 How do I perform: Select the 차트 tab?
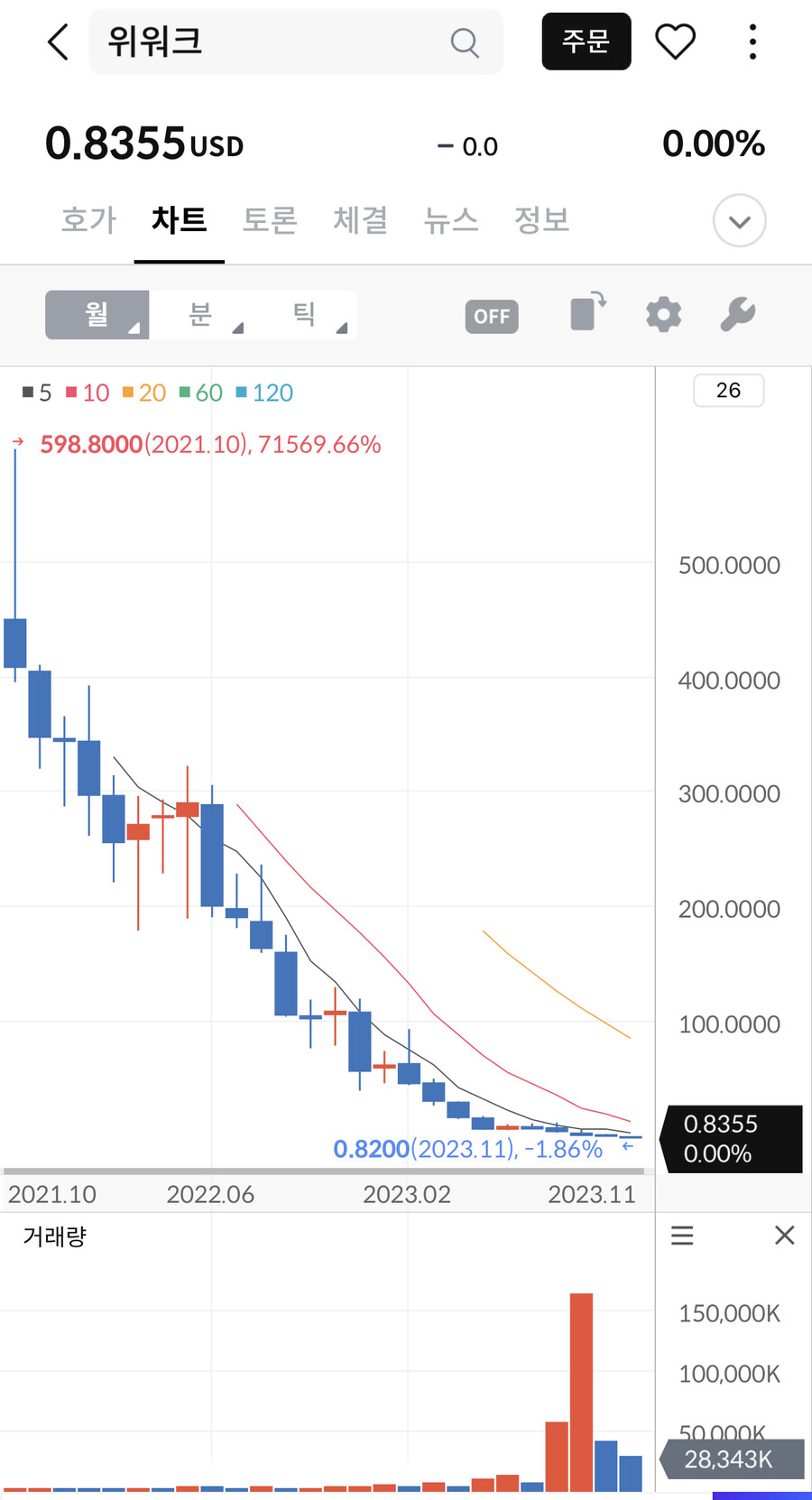[179, 220]
